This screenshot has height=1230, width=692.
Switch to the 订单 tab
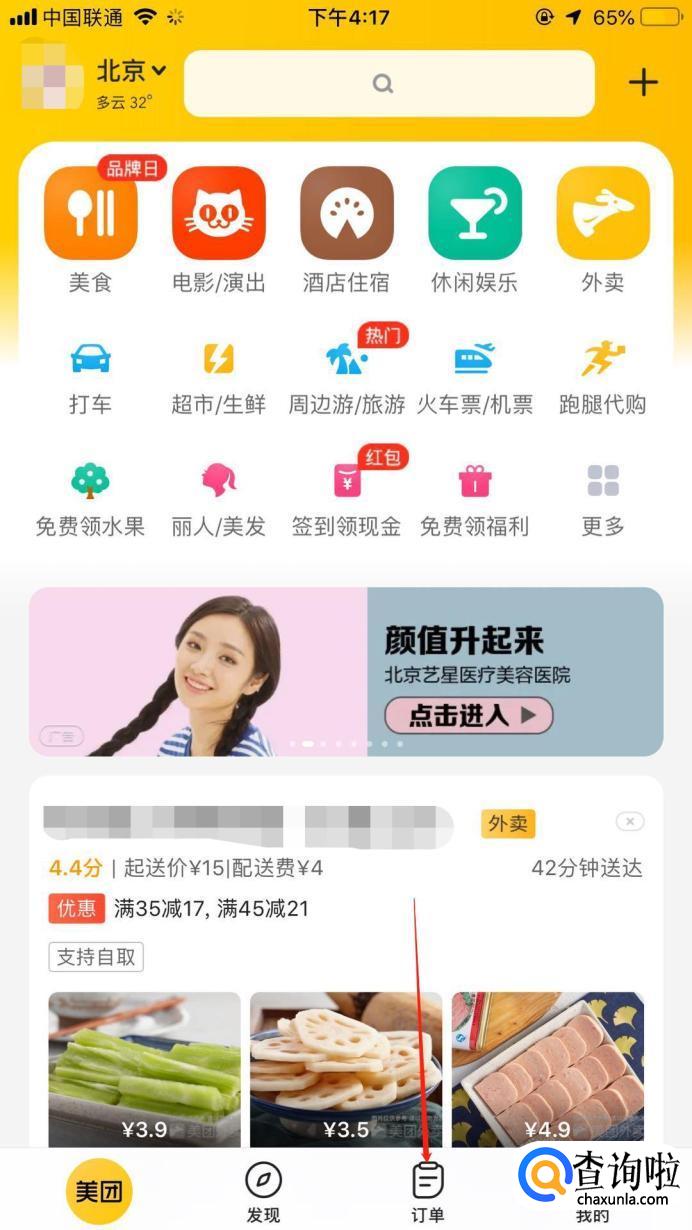click(x=428, y=1192)
